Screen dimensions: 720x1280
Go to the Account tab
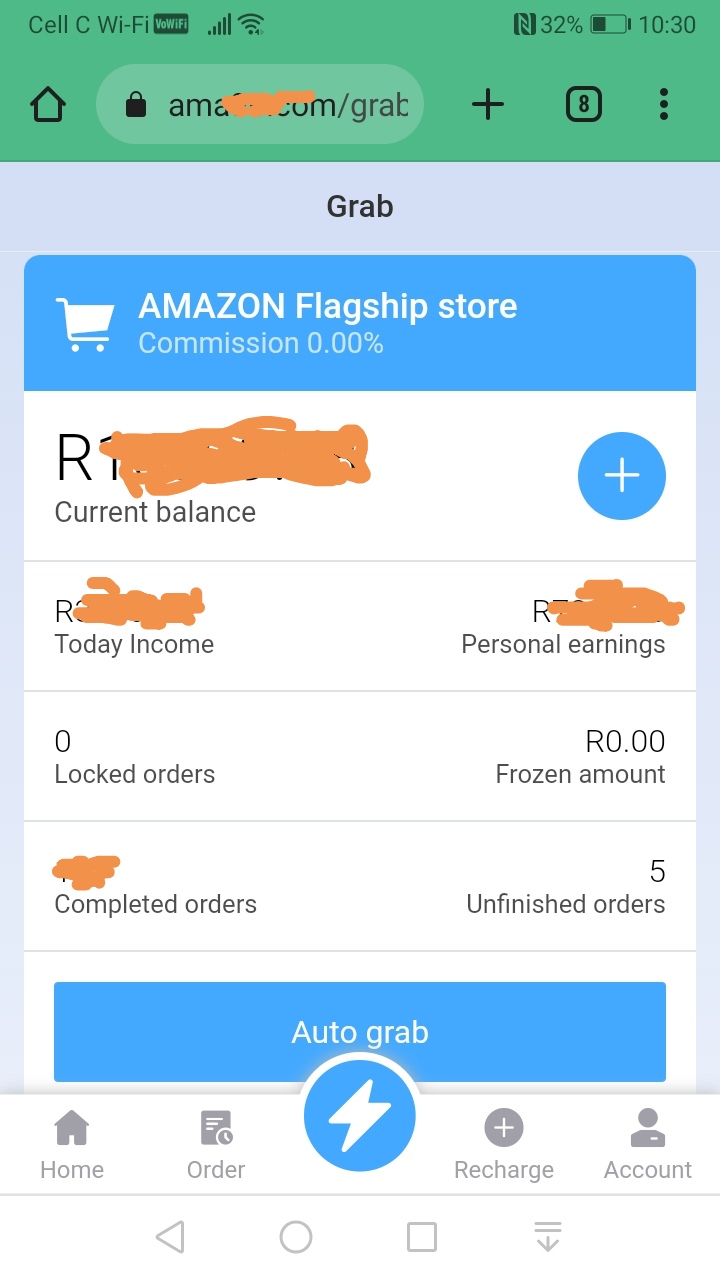648,1145
